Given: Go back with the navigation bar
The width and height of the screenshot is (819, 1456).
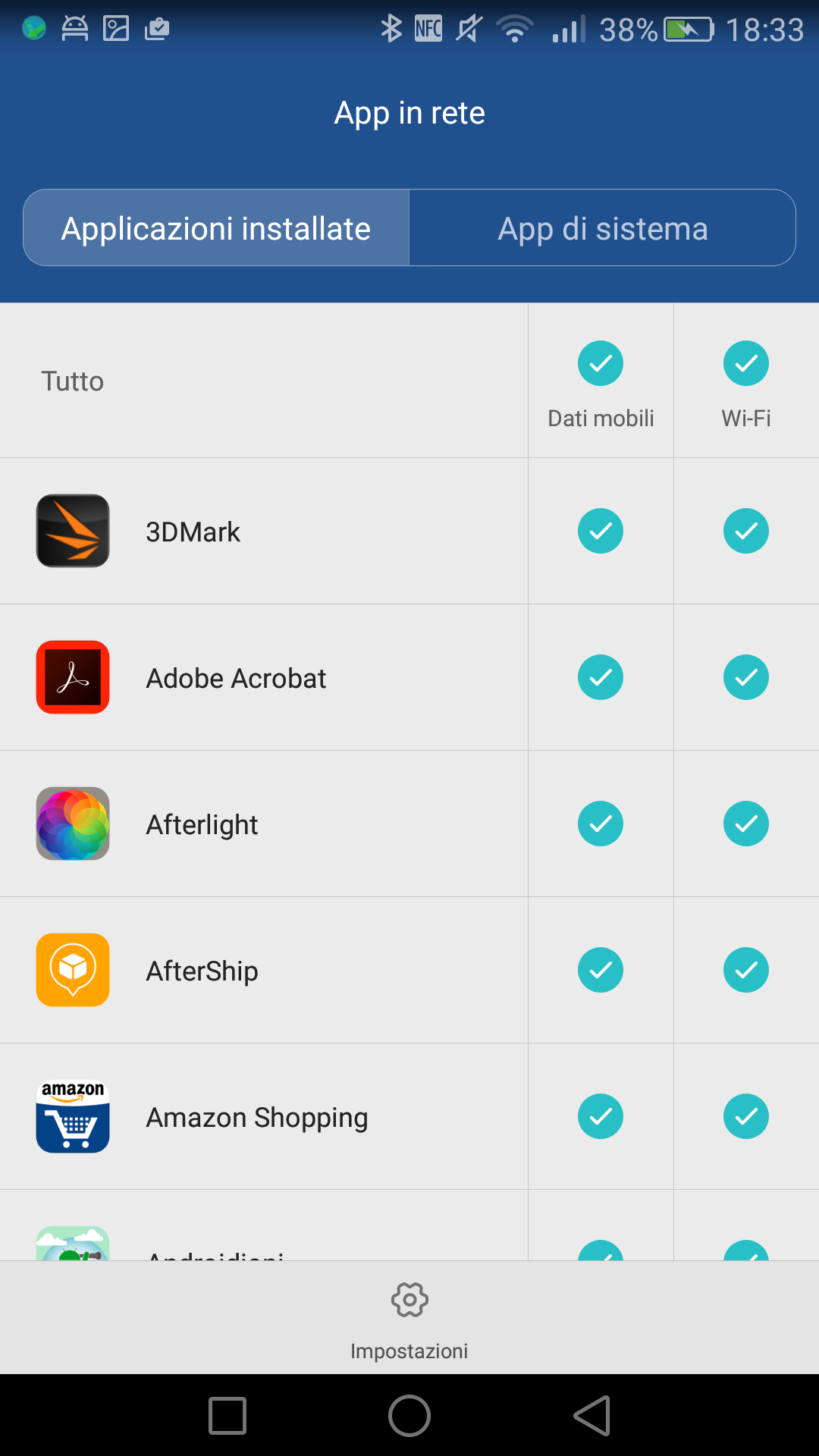Looking at the screenshot, I should click(x=592, y=1416).
